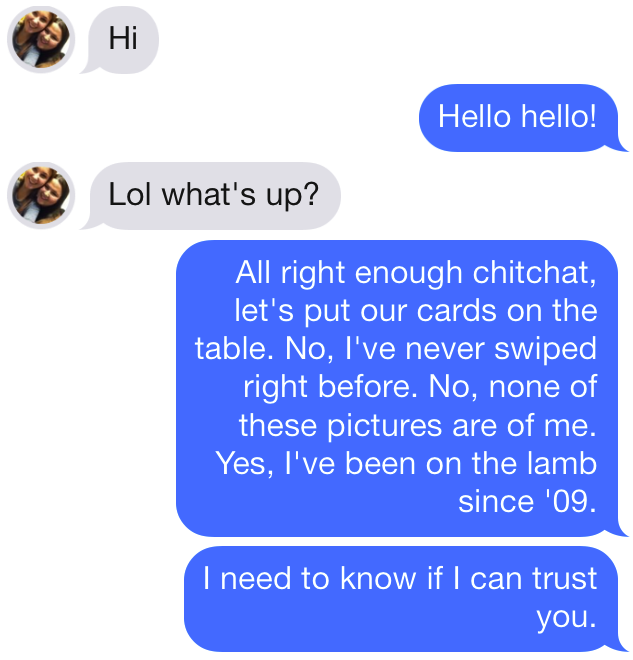Screen dimensions: 633x660
Task: Open the profile picture beside the "Hi" message
Action: coord(41,39)
